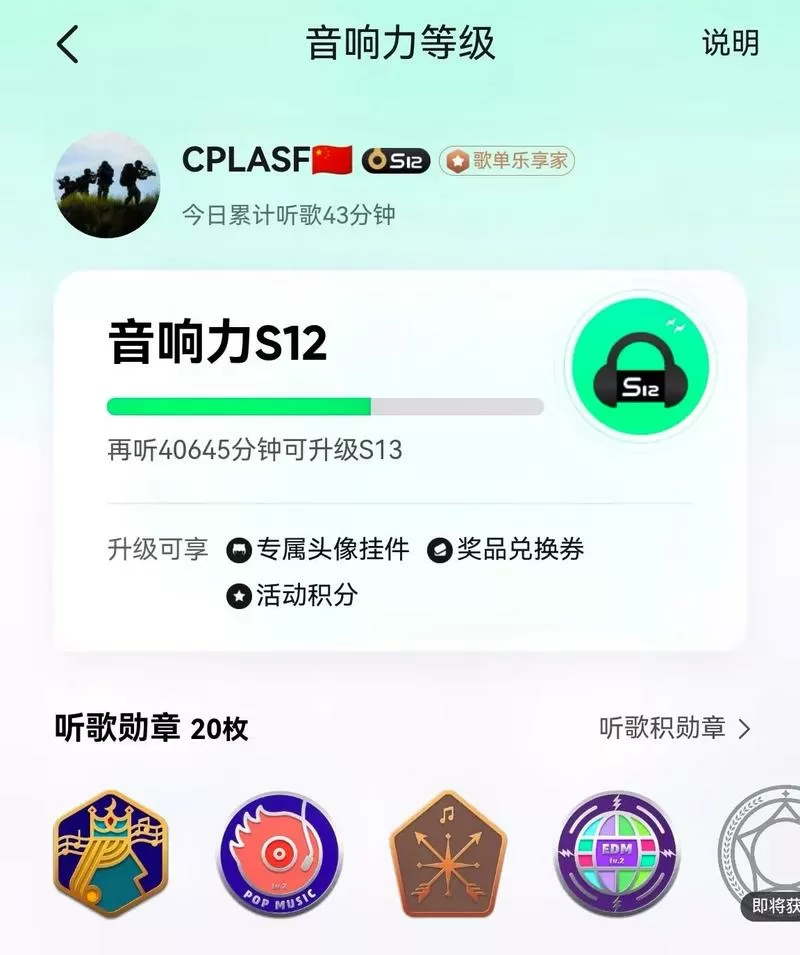The image size is (800, 955).
Task: View the POP MUSIC listening medal
Action: click(x=279, y=853)
